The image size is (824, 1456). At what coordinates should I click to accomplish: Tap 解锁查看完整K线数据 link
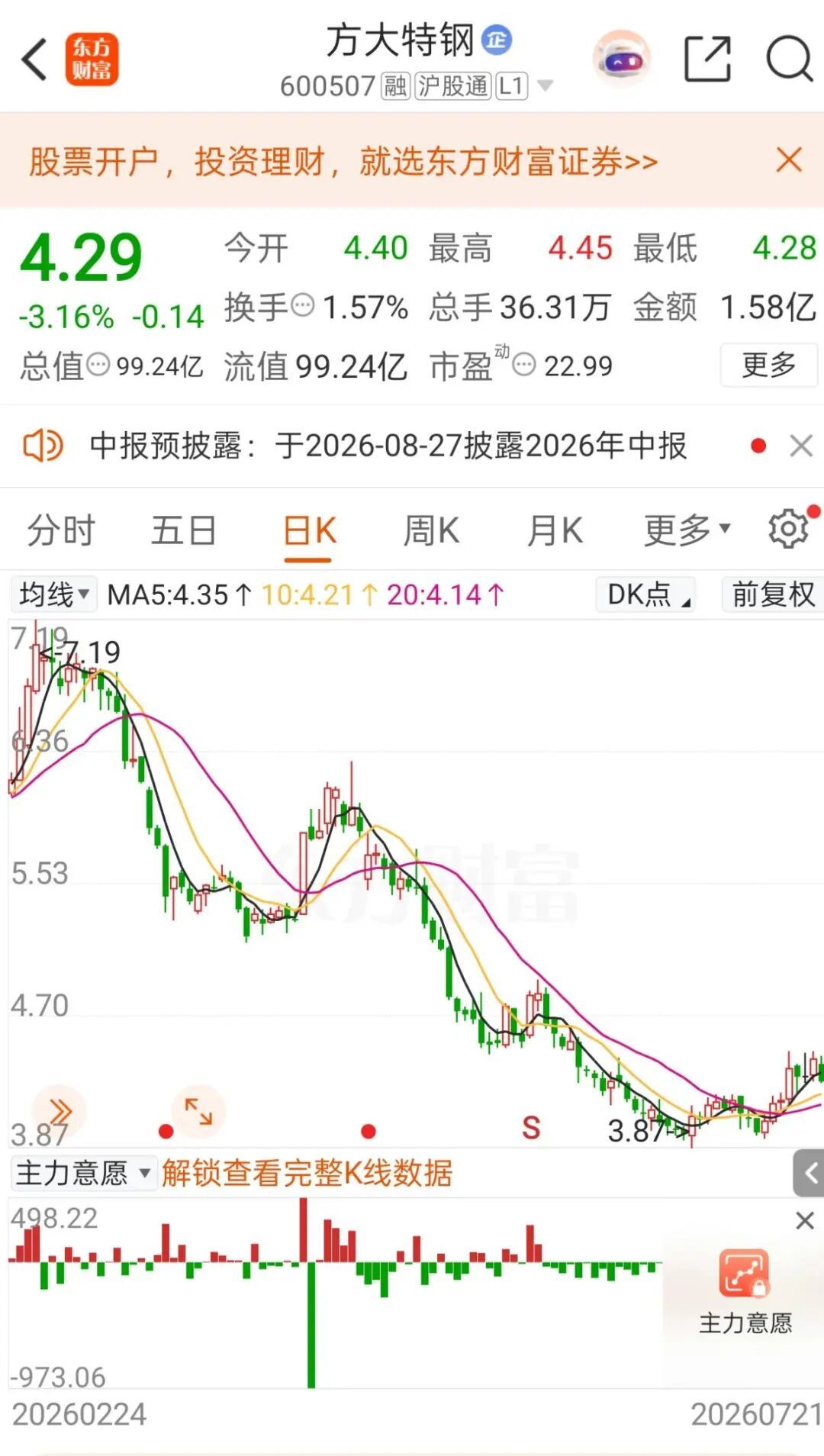307,1172
